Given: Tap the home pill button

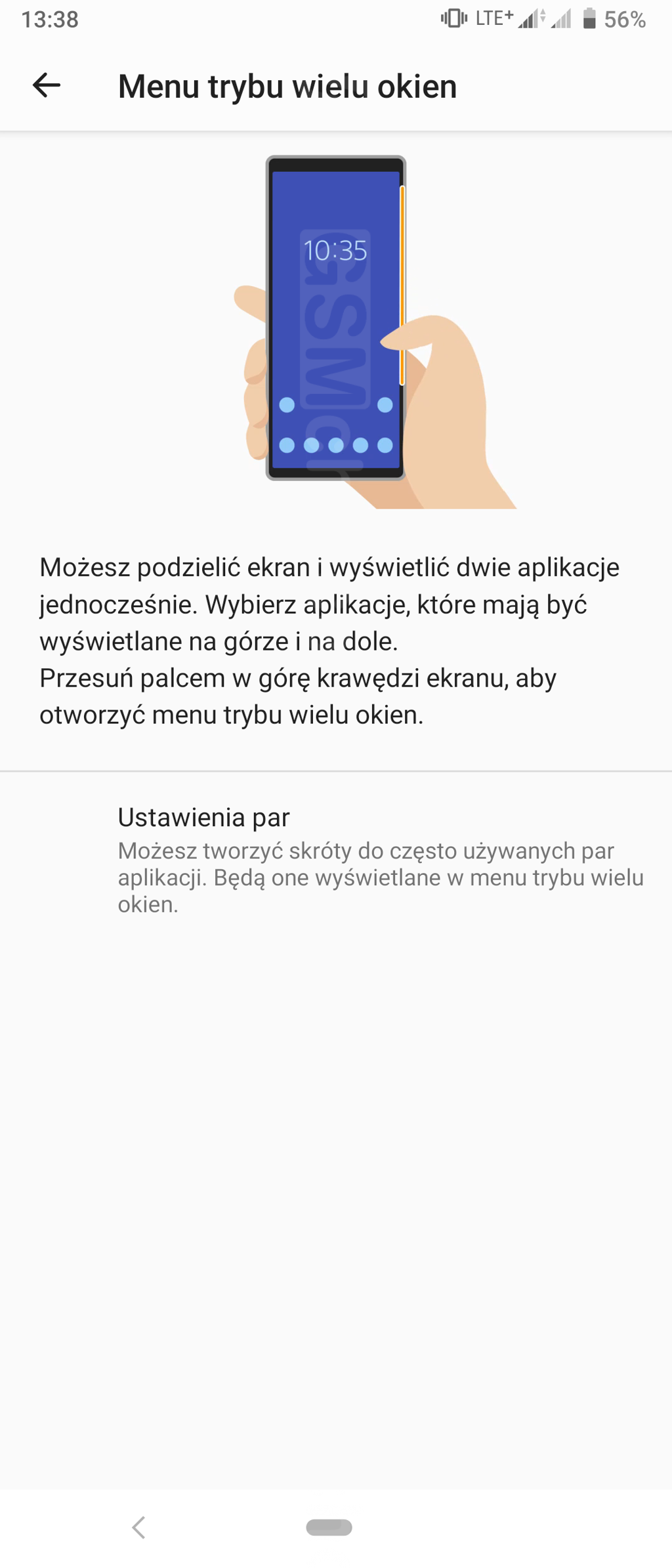Looking at the screenshot, I should click(x=329, y=1527).
